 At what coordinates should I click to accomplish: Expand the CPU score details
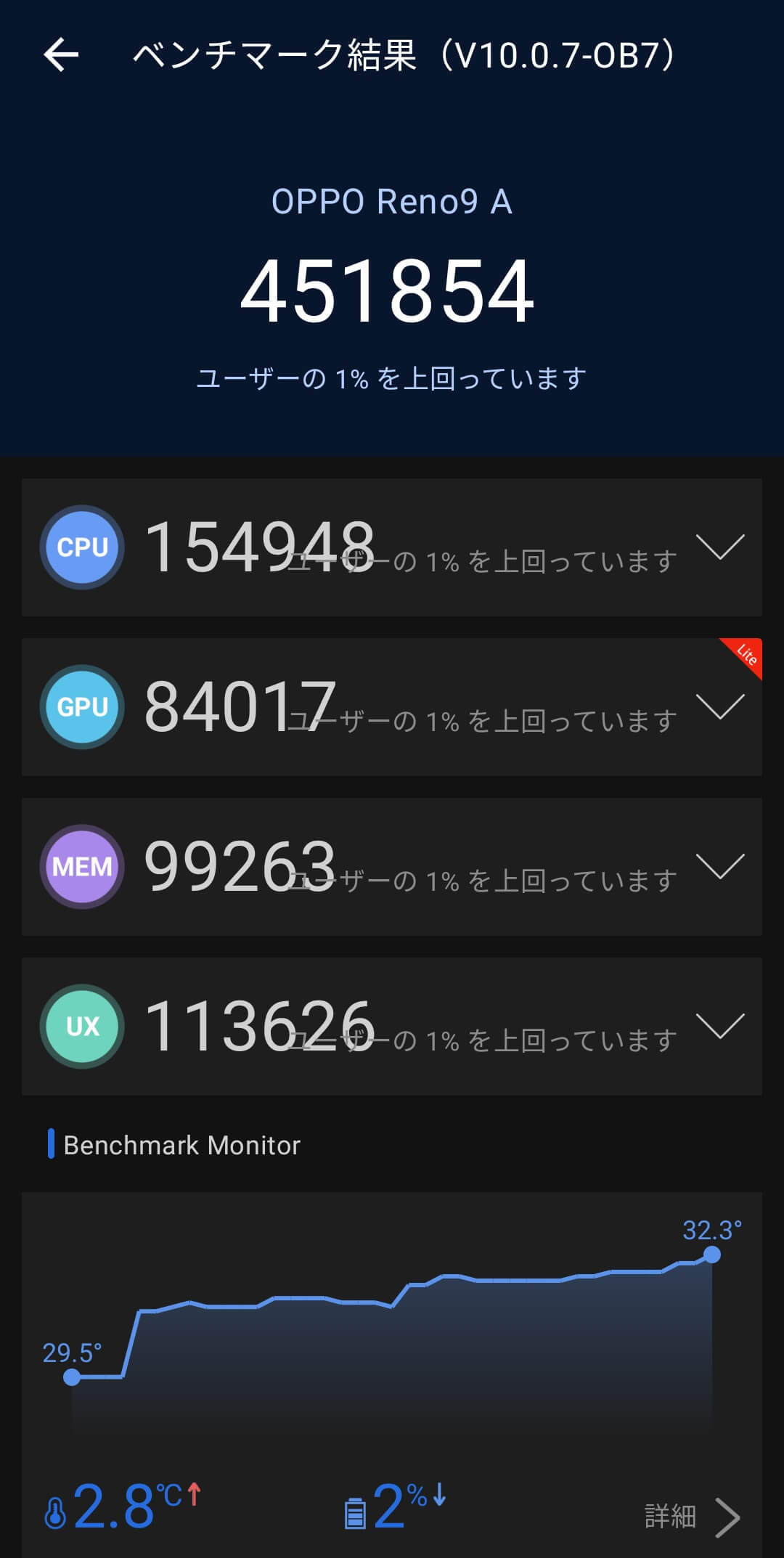tap(720, 547)
